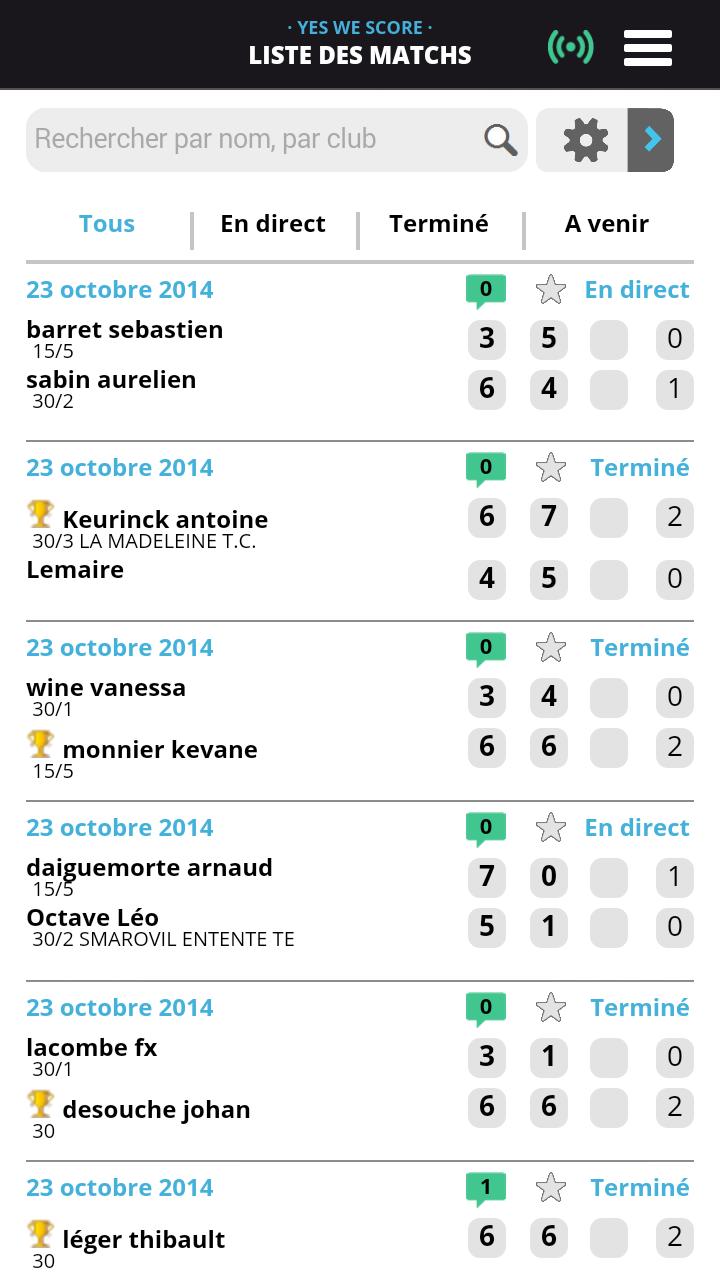The image size is (720, 1280).
Task: Select the A venir tab
Action: coord(607,224)
